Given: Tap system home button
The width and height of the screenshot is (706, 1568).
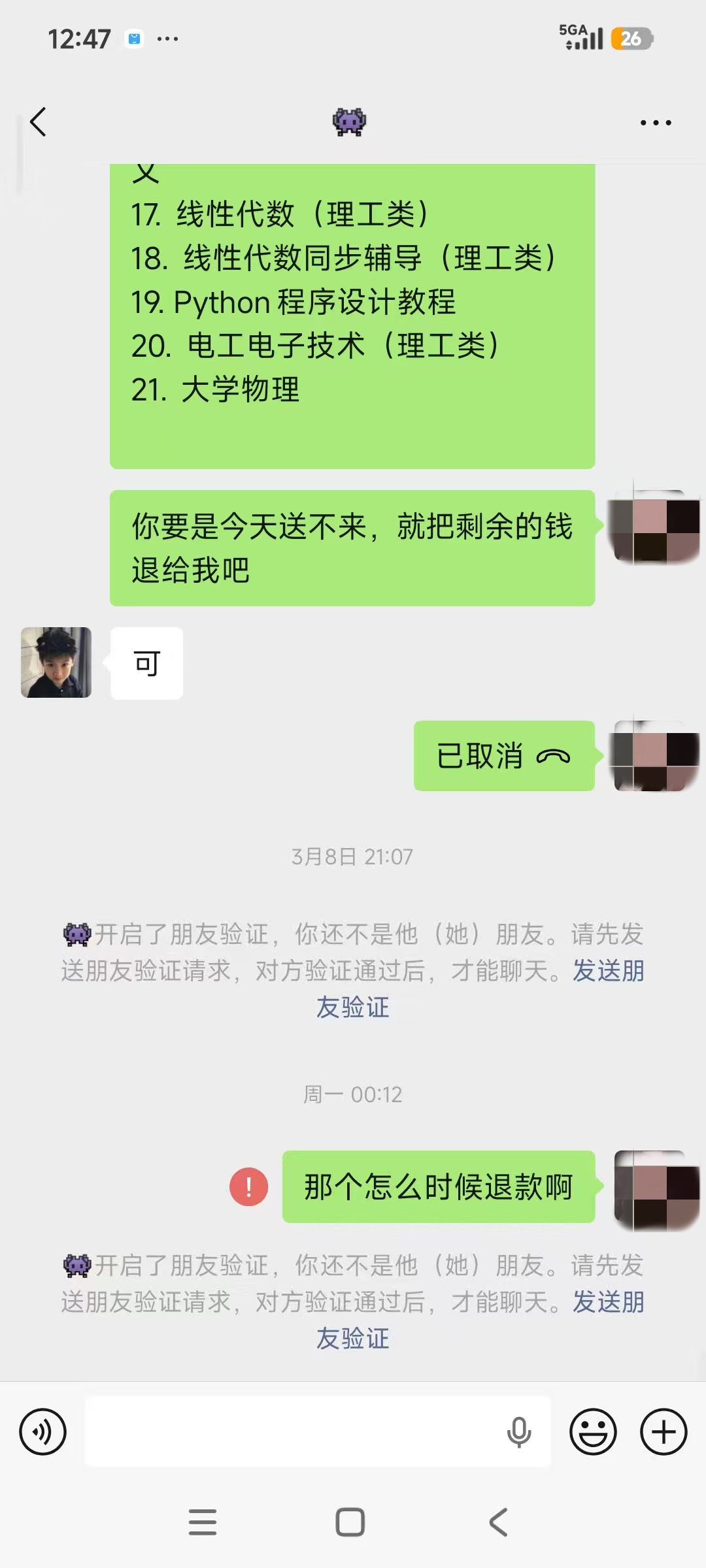Looking at the screenshot, I should pyautogui.click(x=350, y=1522).
